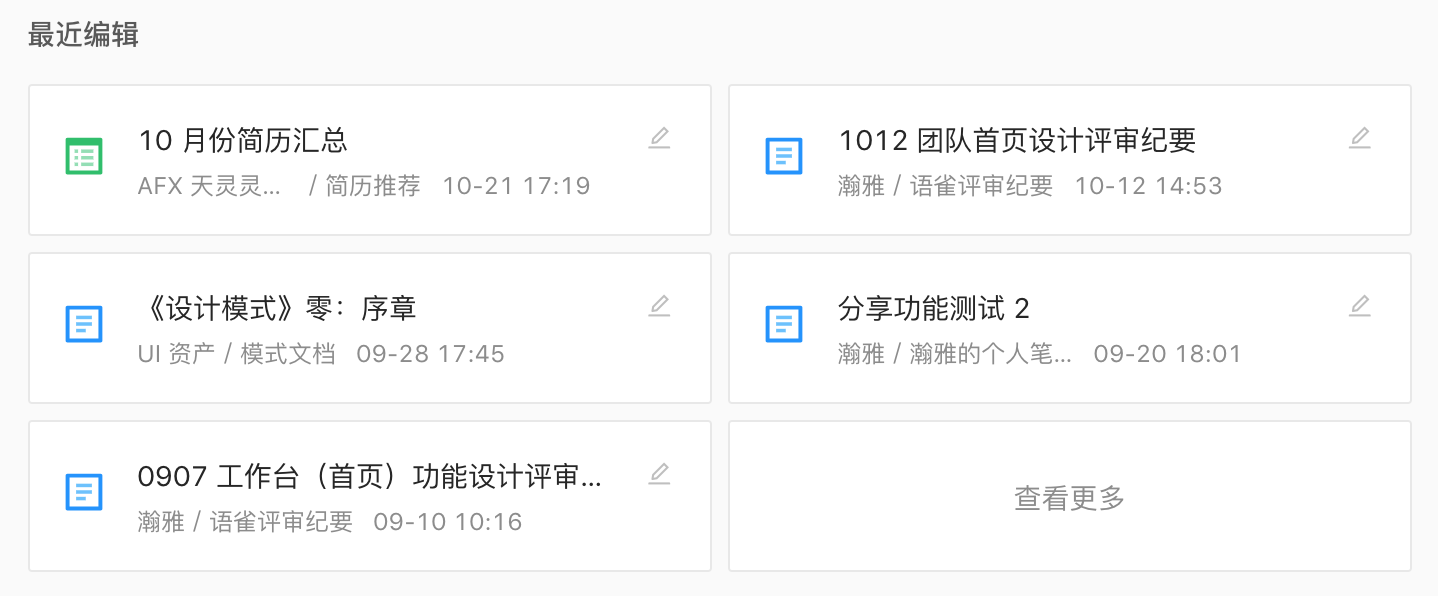Screen dimensions: 1438x596
Task: Edit the 分享功能测试 2 document
Action: [1359, 307]
